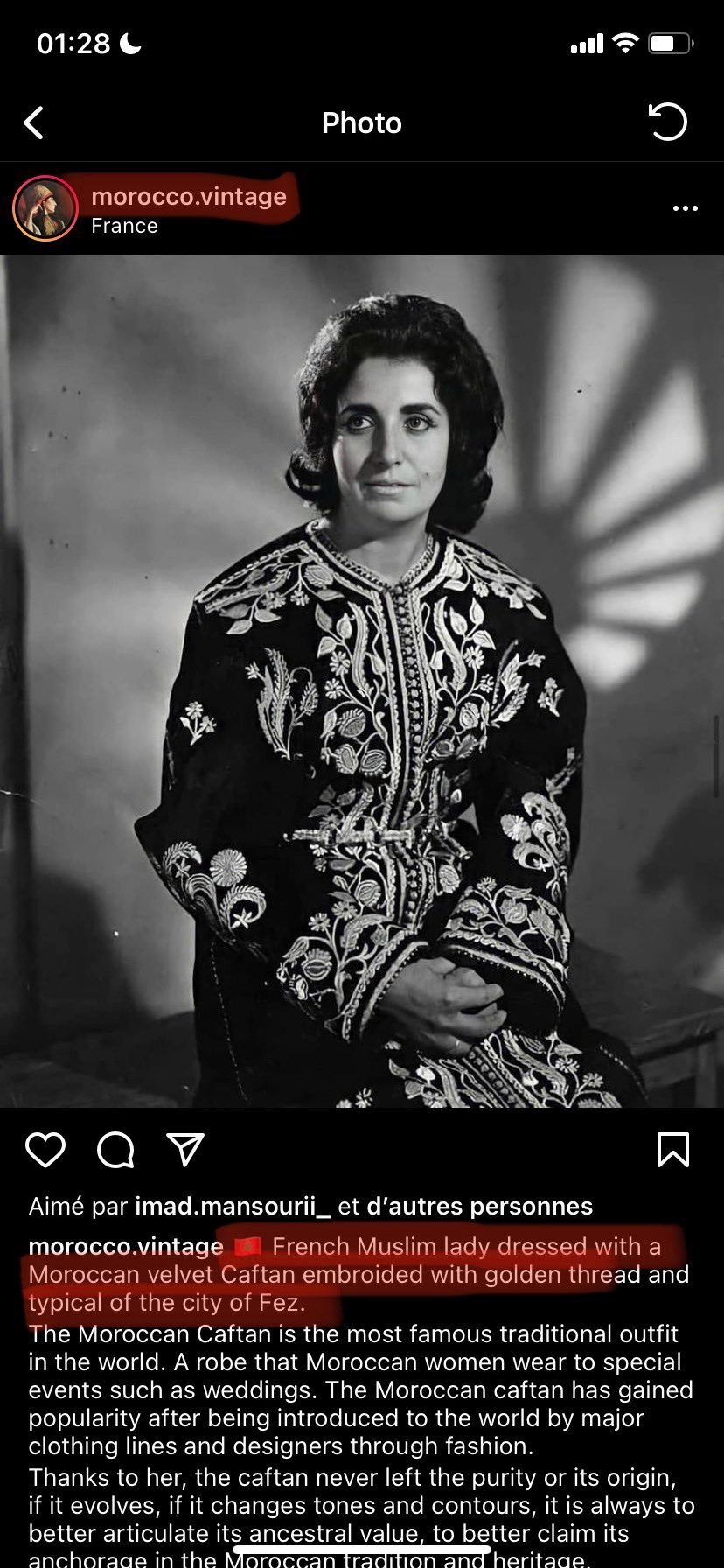
Task: Share the post via paper plane
Action: pyautogui.click(x=185, y=1150)
